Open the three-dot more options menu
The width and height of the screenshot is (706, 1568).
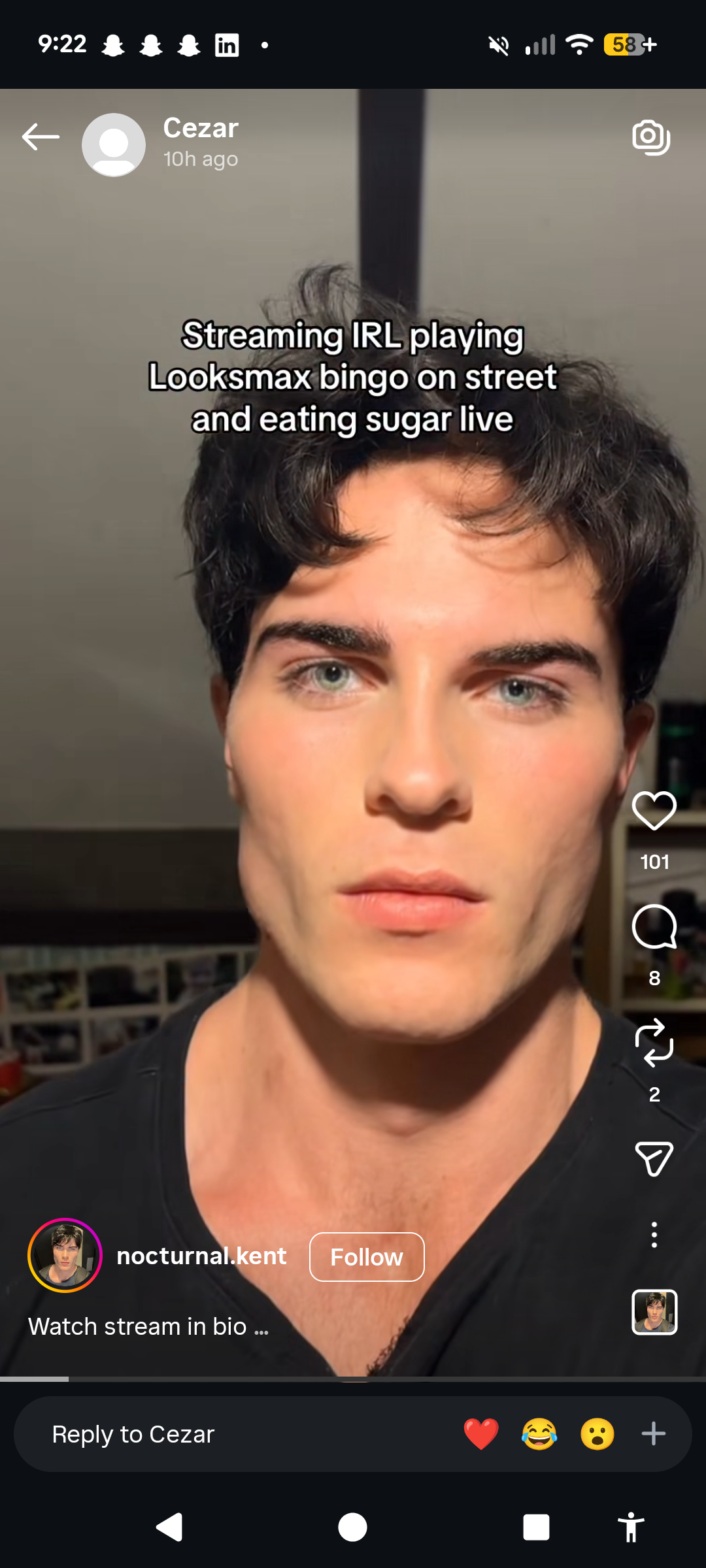(x=654, y=1235)
